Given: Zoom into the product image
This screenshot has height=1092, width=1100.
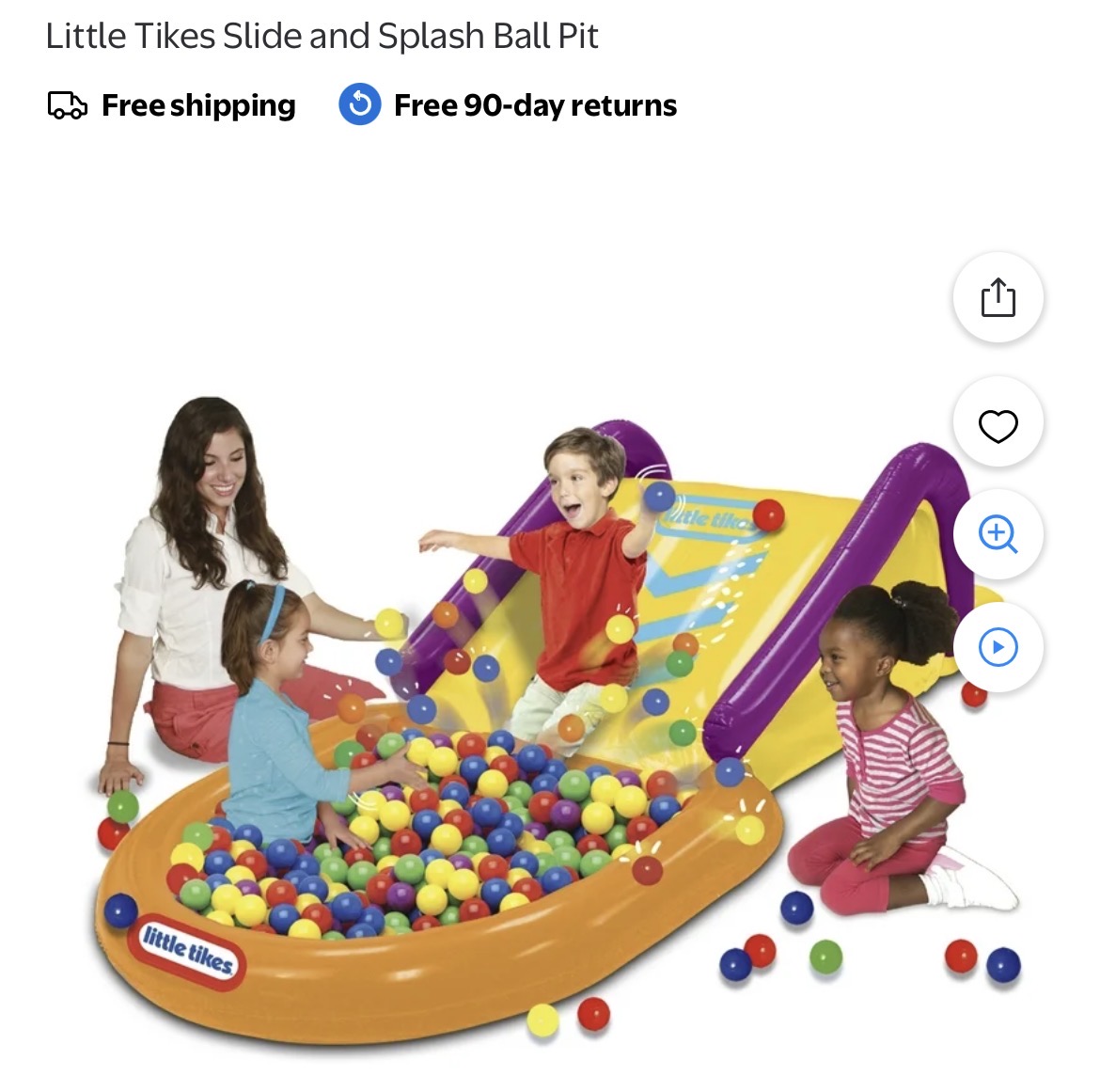Looking at the screenshot, I should click(x=998, y=534).
